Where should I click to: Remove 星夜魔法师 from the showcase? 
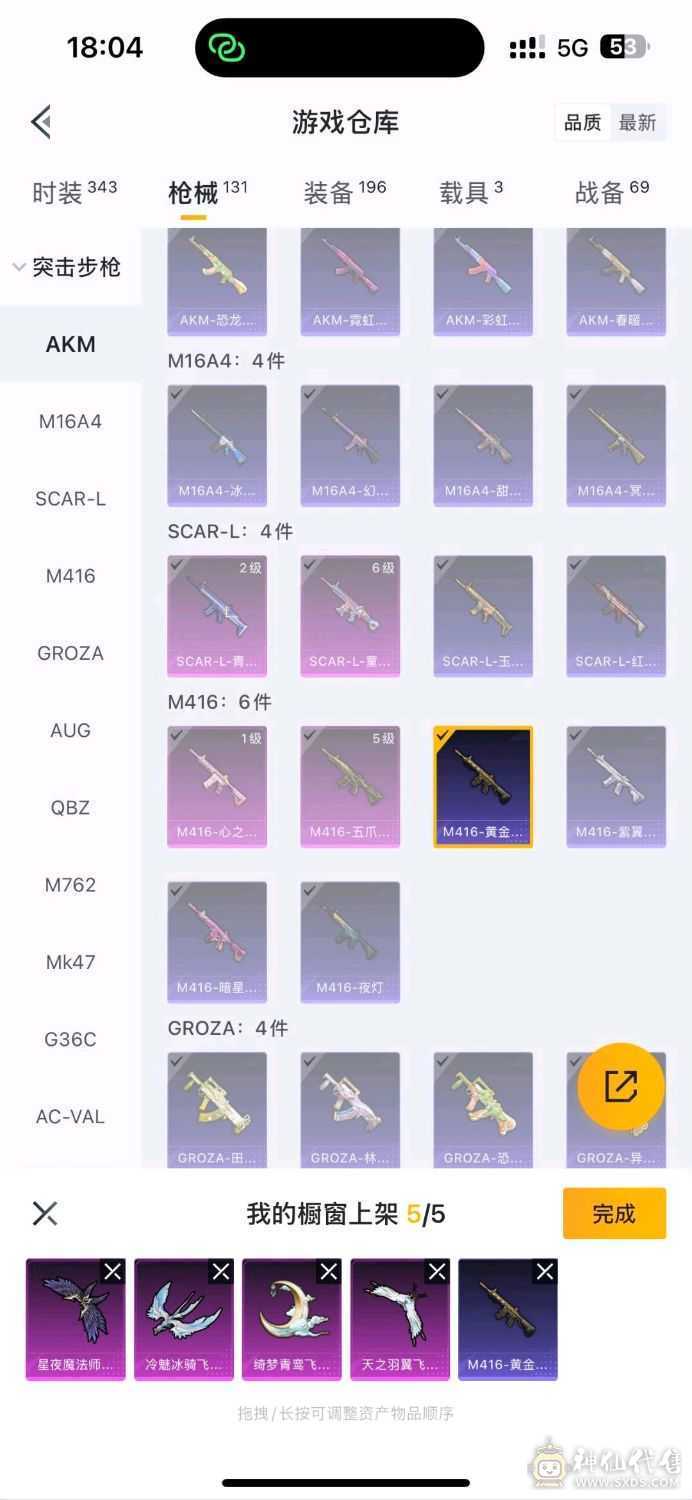(113, 1272)
